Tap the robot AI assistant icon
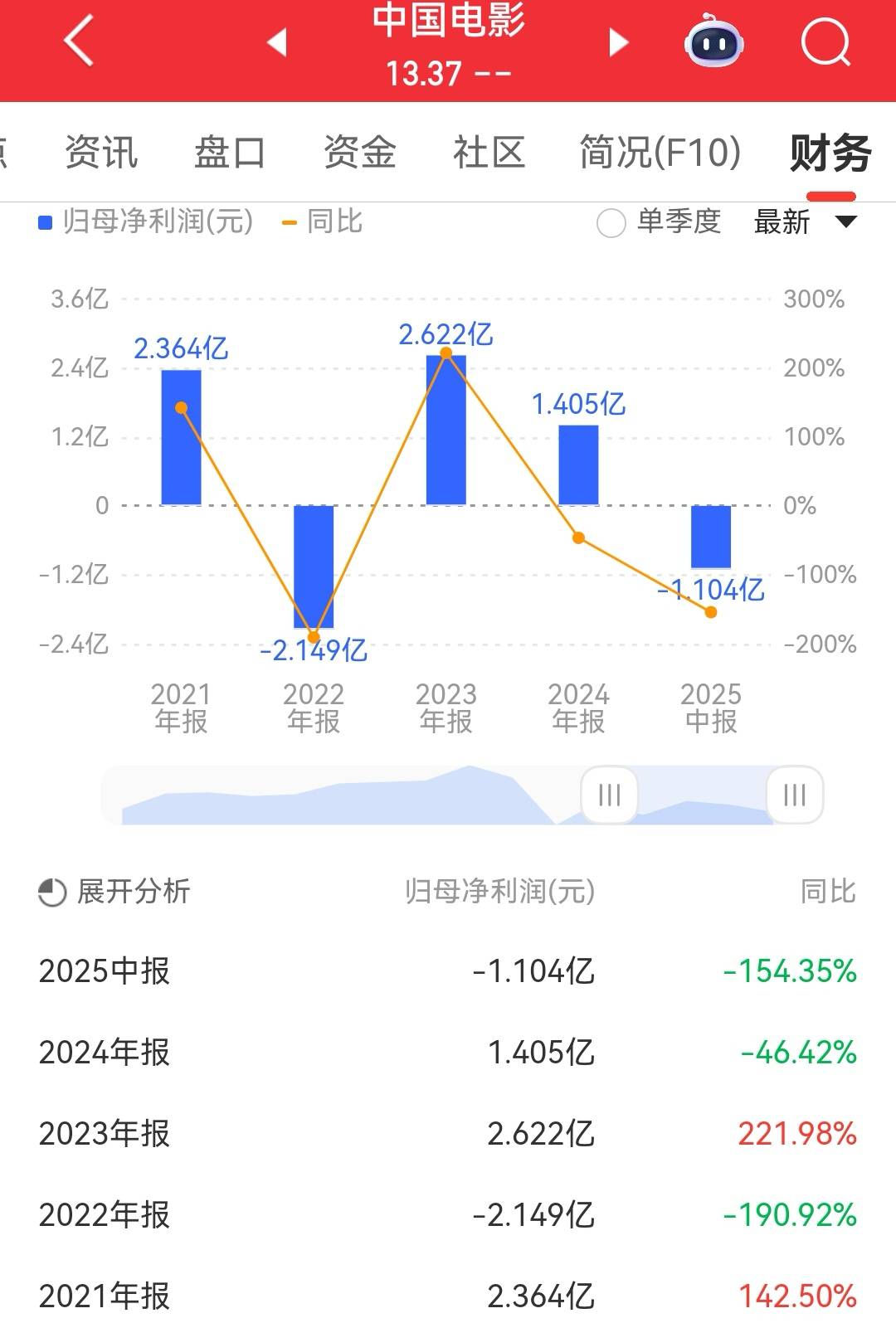 [712, 41]
